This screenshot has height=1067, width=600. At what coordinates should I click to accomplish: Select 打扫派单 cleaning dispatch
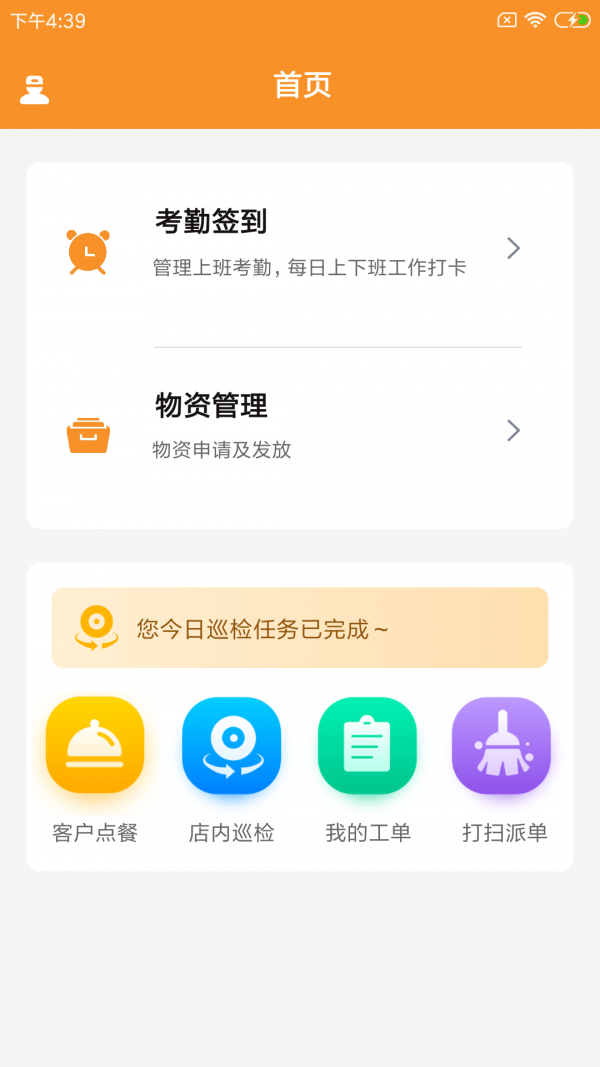(x=502, y=746)
